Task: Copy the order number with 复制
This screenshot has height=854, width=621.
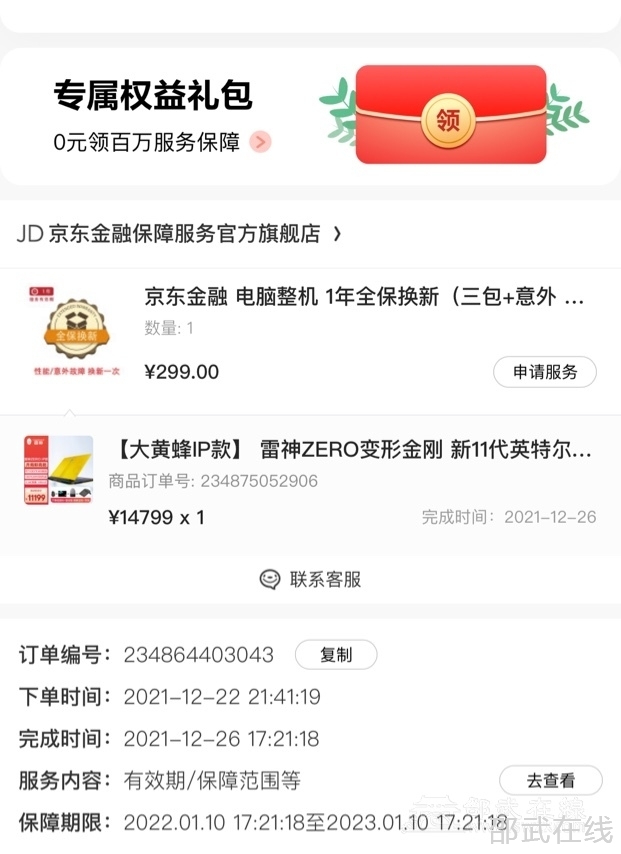Action: click(x=336, y=655)
